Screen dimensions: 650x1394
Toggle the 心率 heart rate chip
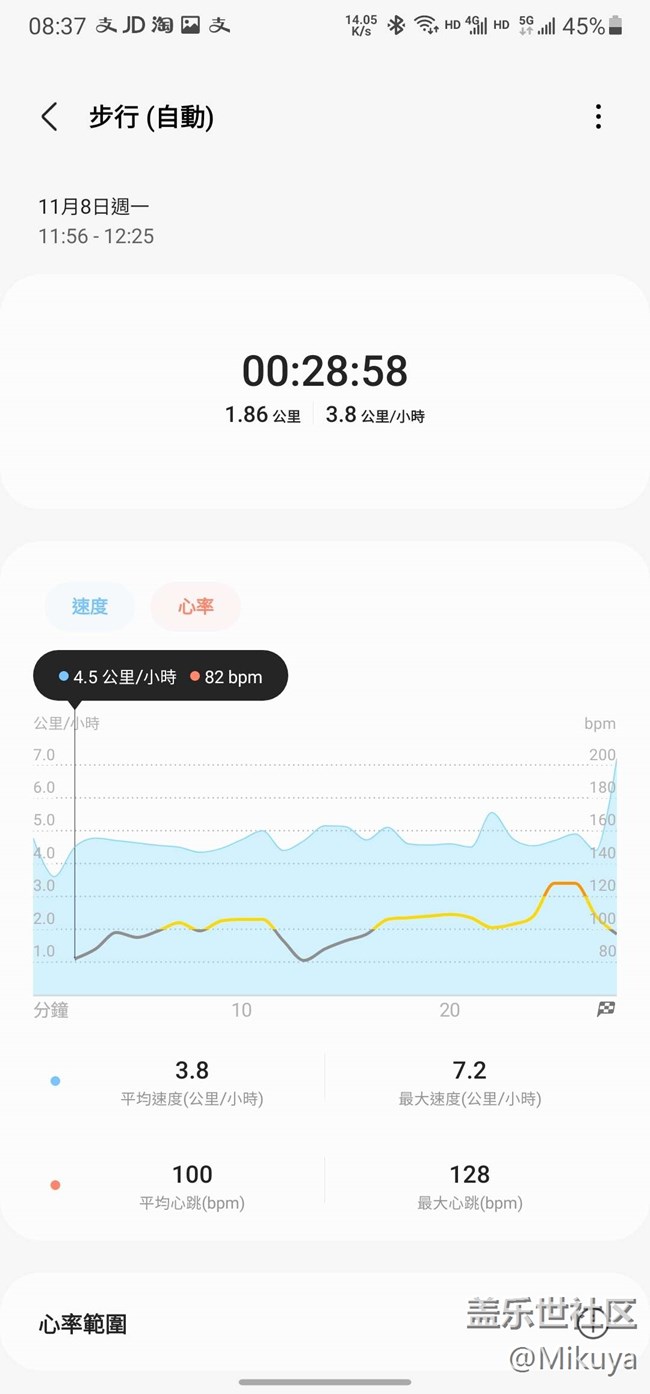tap(196, 606)
